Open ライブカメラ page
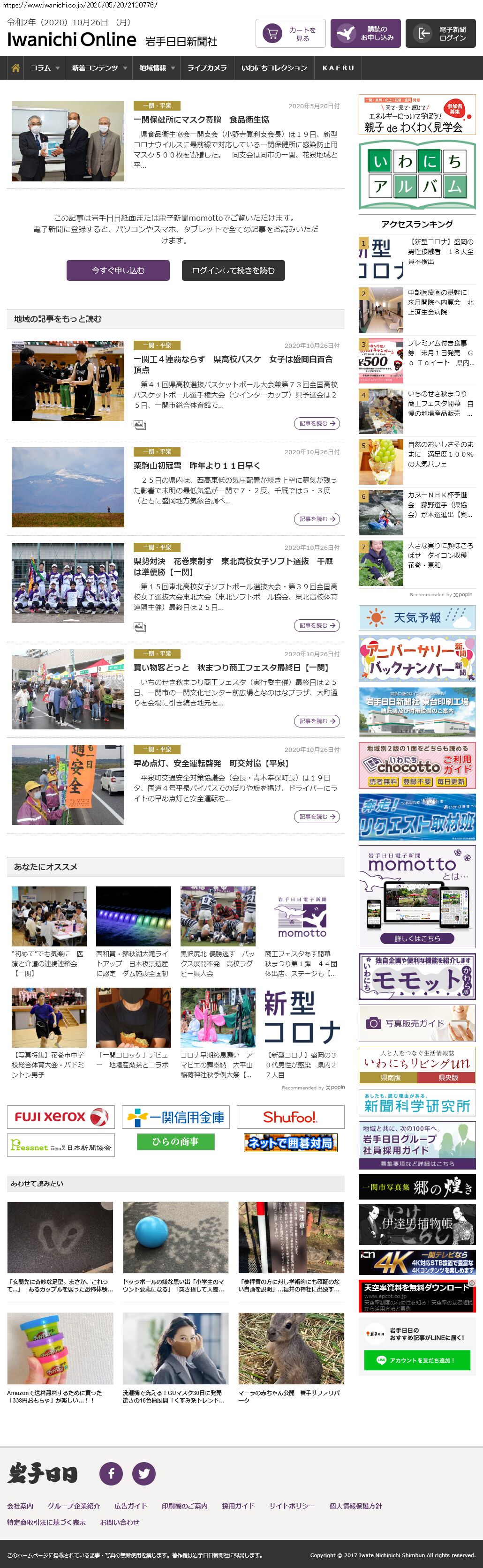This screenshot has width=483, height=1568. 206,68
